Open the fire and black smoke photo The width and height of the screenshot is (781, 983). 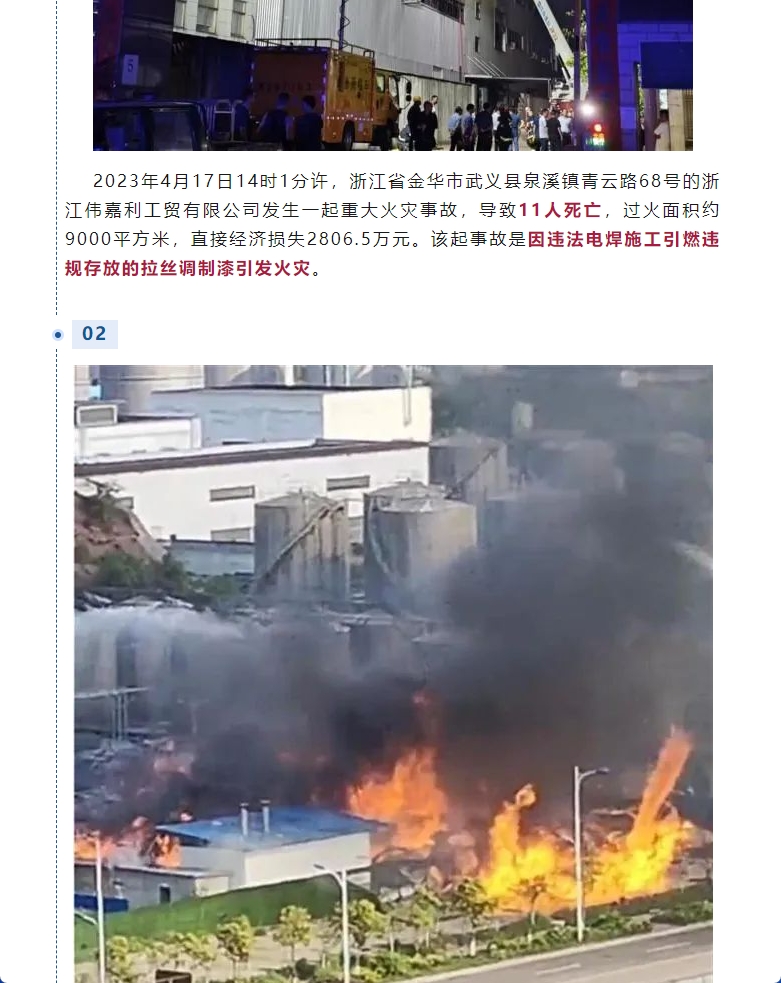pos(393,672)
